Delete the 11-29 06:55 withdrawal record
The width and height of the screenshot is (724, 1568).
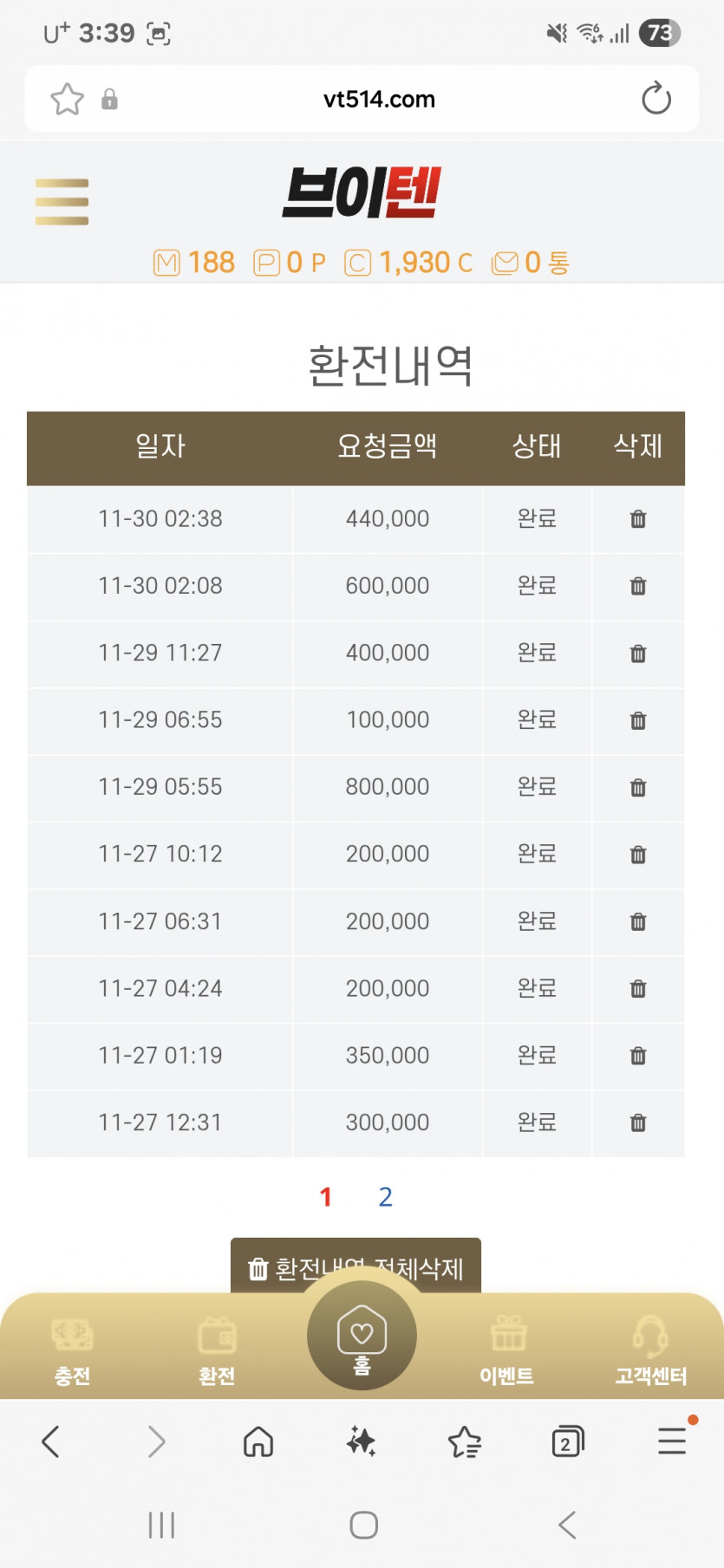pos(638,720)
